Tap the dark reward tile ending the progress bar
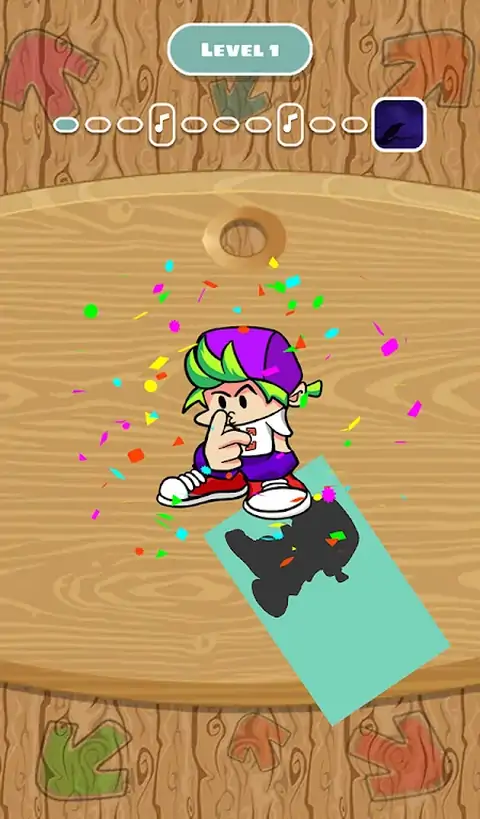 pyautogui.click(x=399, y=125)
